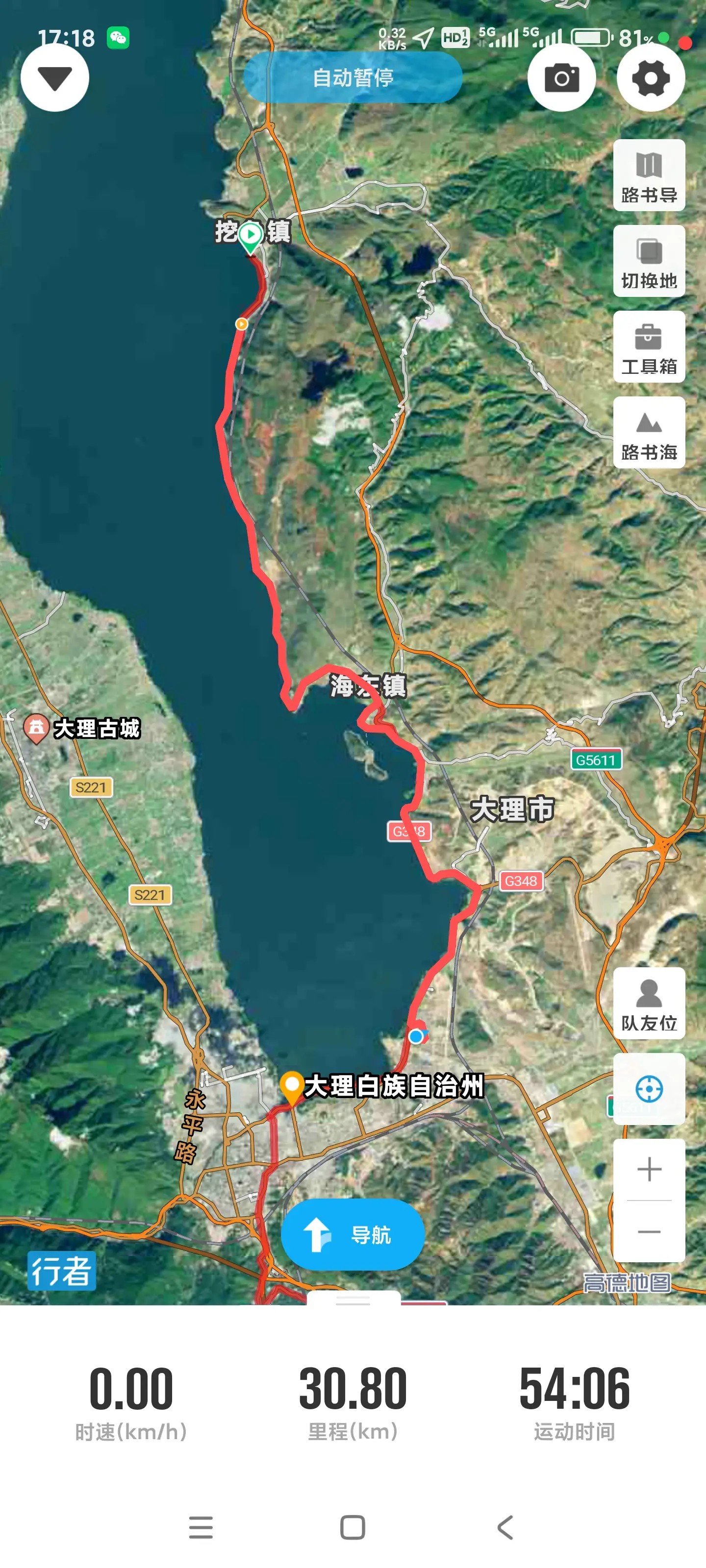Collapse the map with the down arrow

55,78
